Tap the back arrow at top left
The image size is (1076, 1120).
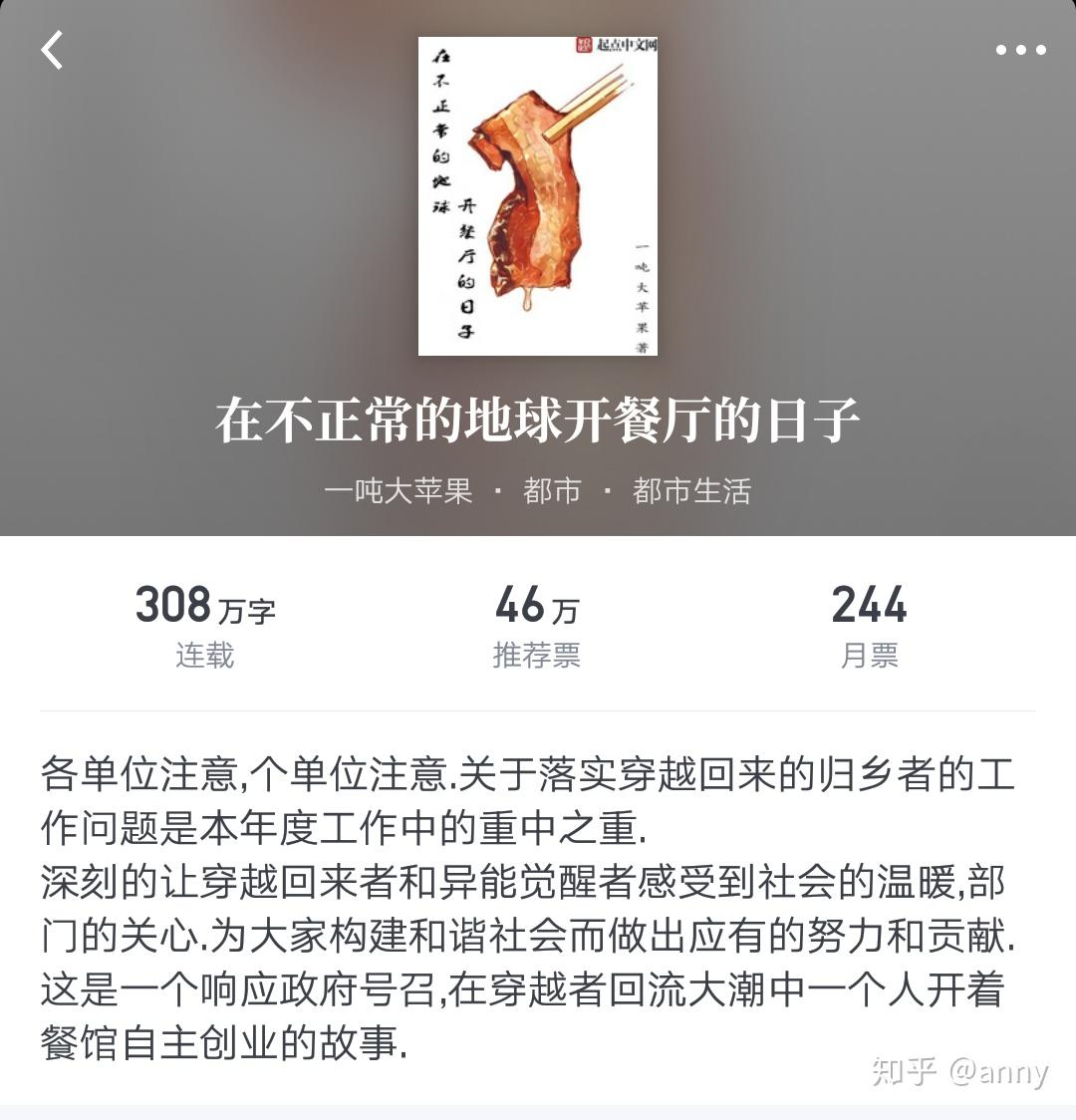click(52, 50)
